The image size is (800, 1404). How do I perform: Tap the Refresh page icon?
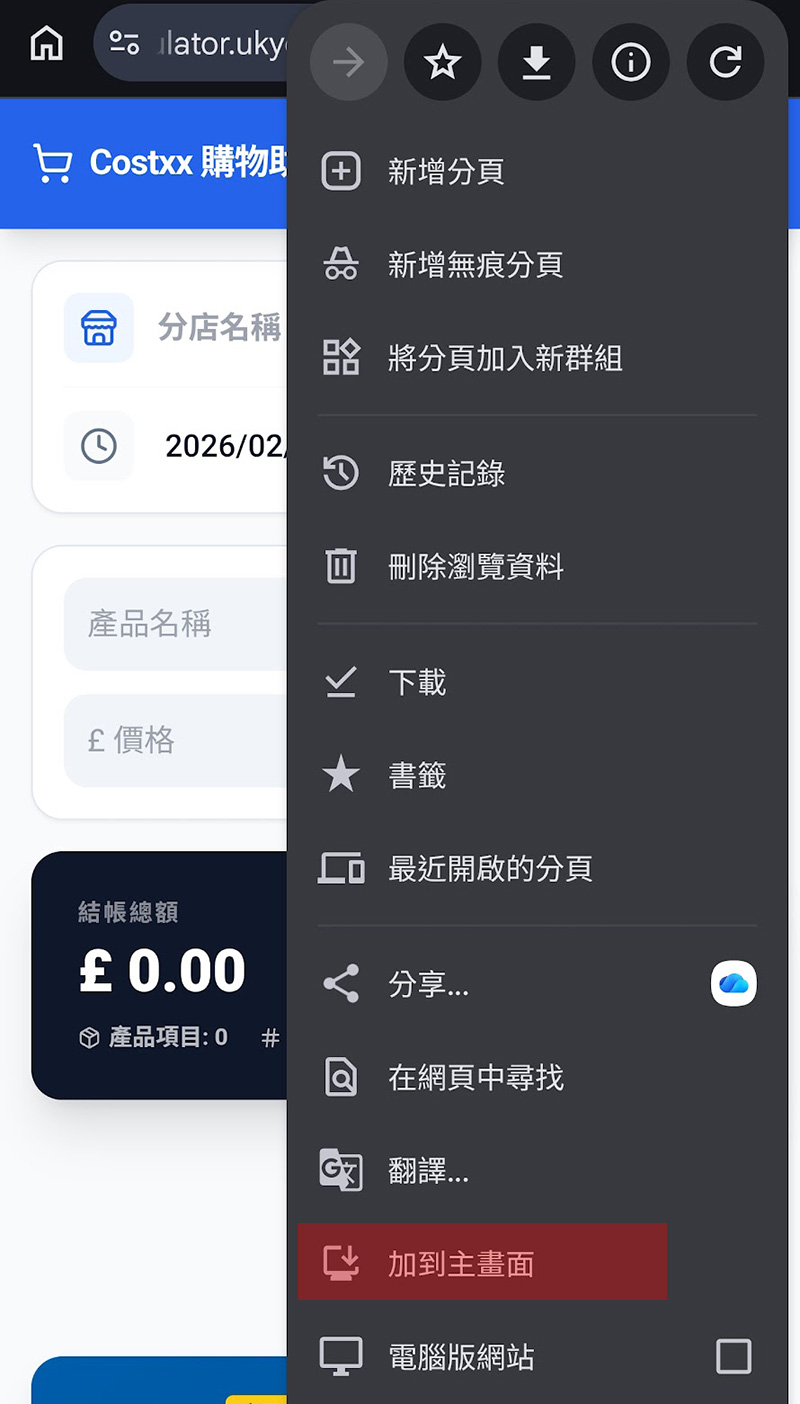coord(725,62)
